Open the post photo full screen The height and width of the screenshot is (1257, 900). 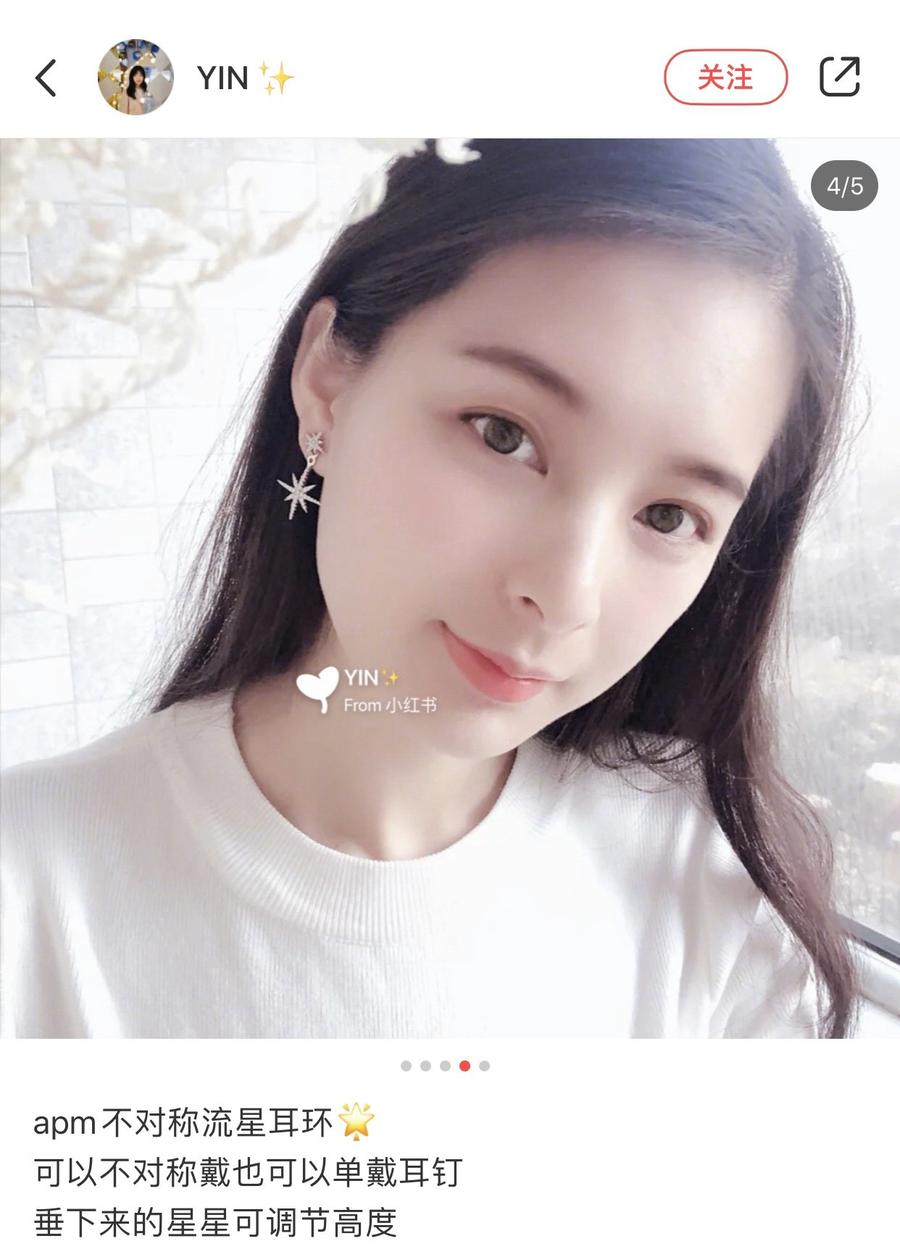(x=450, y=588)
